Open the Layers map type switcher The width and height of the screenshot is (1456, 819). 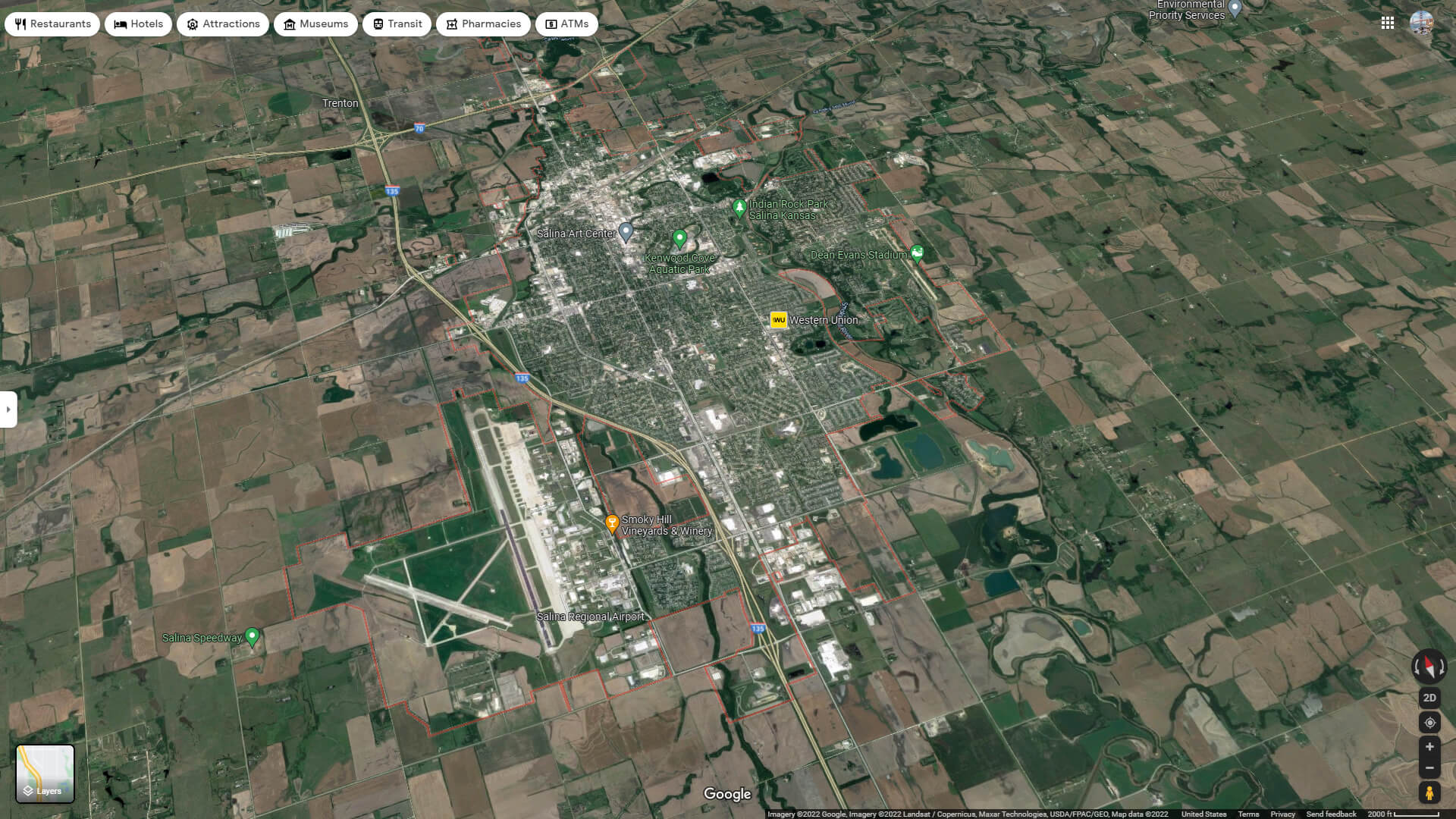(45, 773)
